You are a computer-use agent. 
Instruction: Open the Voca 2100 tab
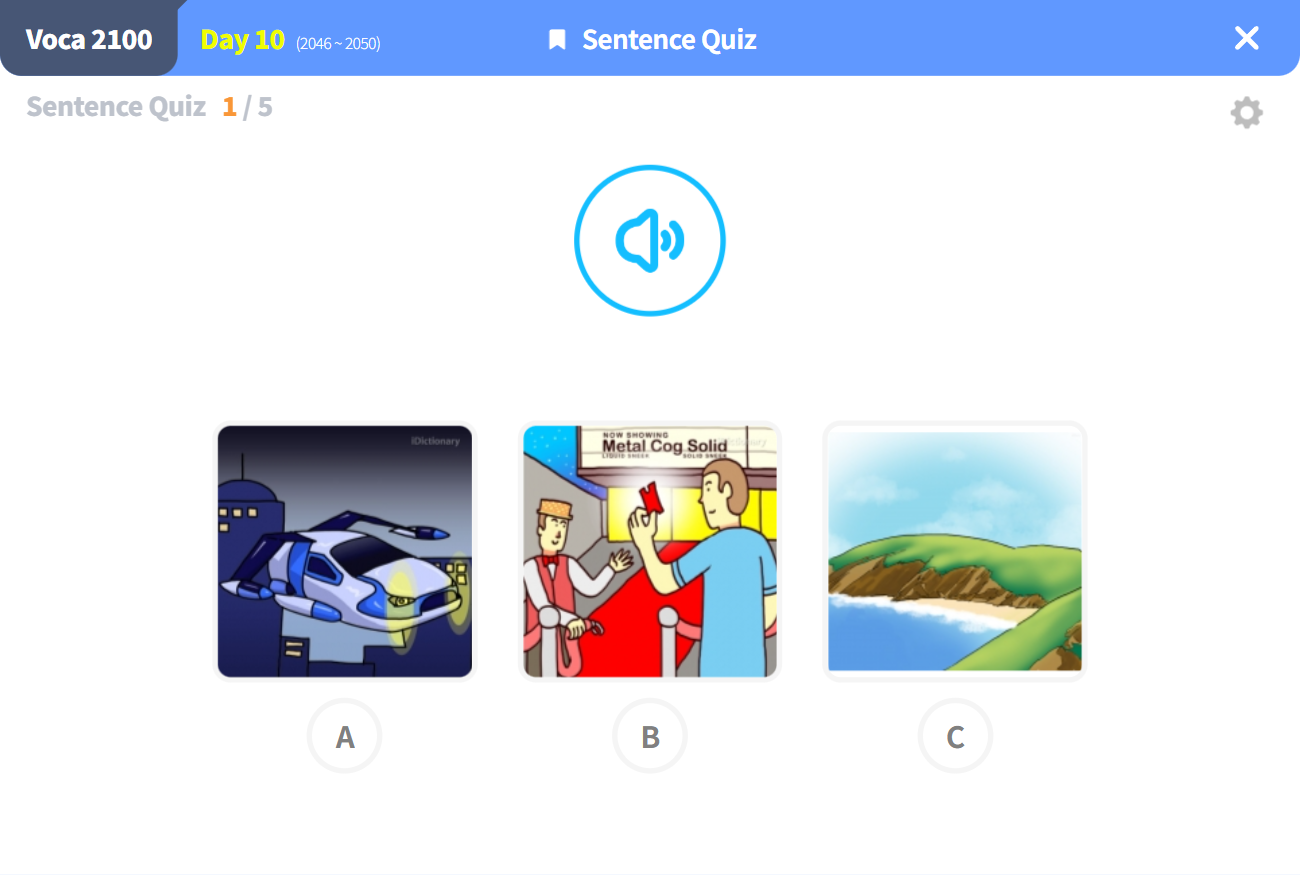pyautogui.click(x=89, y=39)
